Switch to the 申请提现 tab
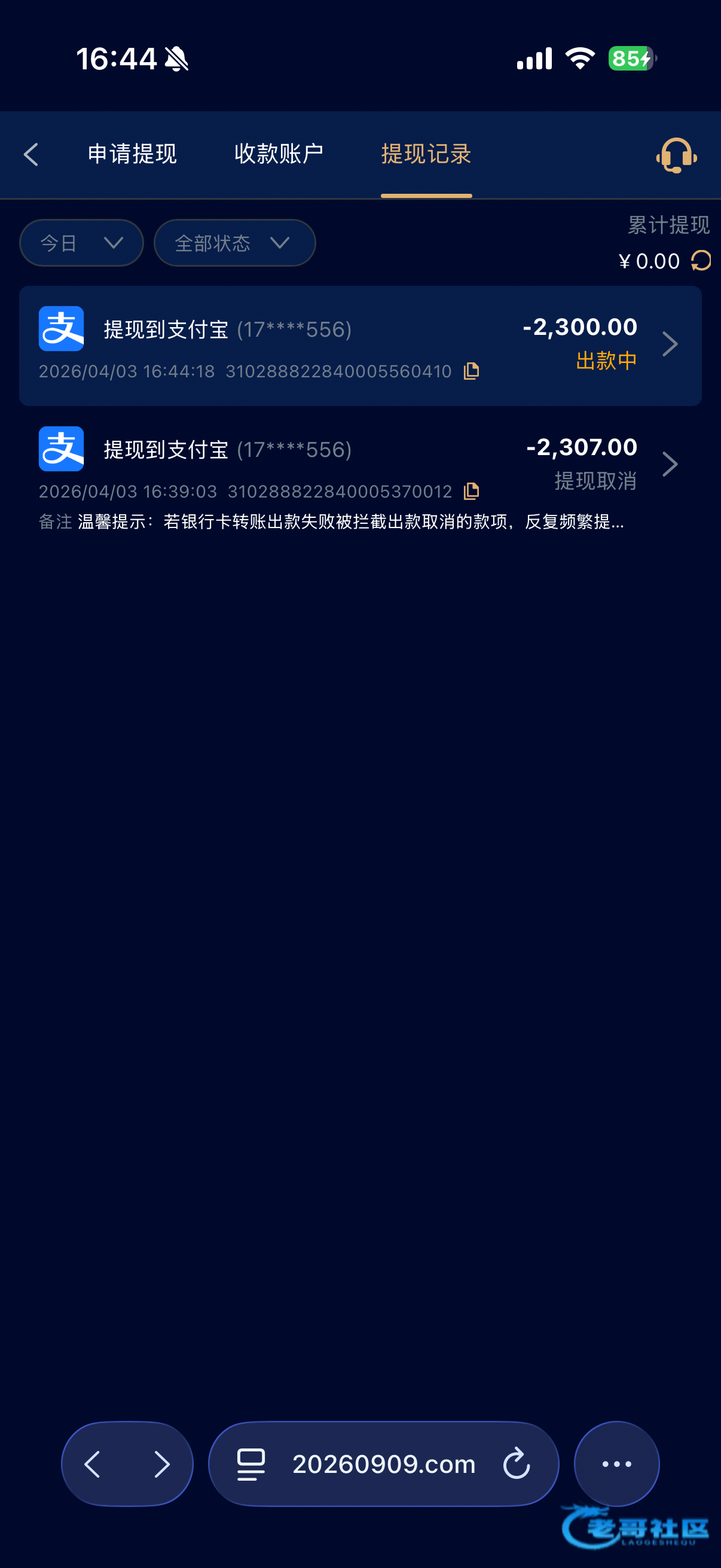The height and width of the screenshot is (1568, 721). (132, 154)
